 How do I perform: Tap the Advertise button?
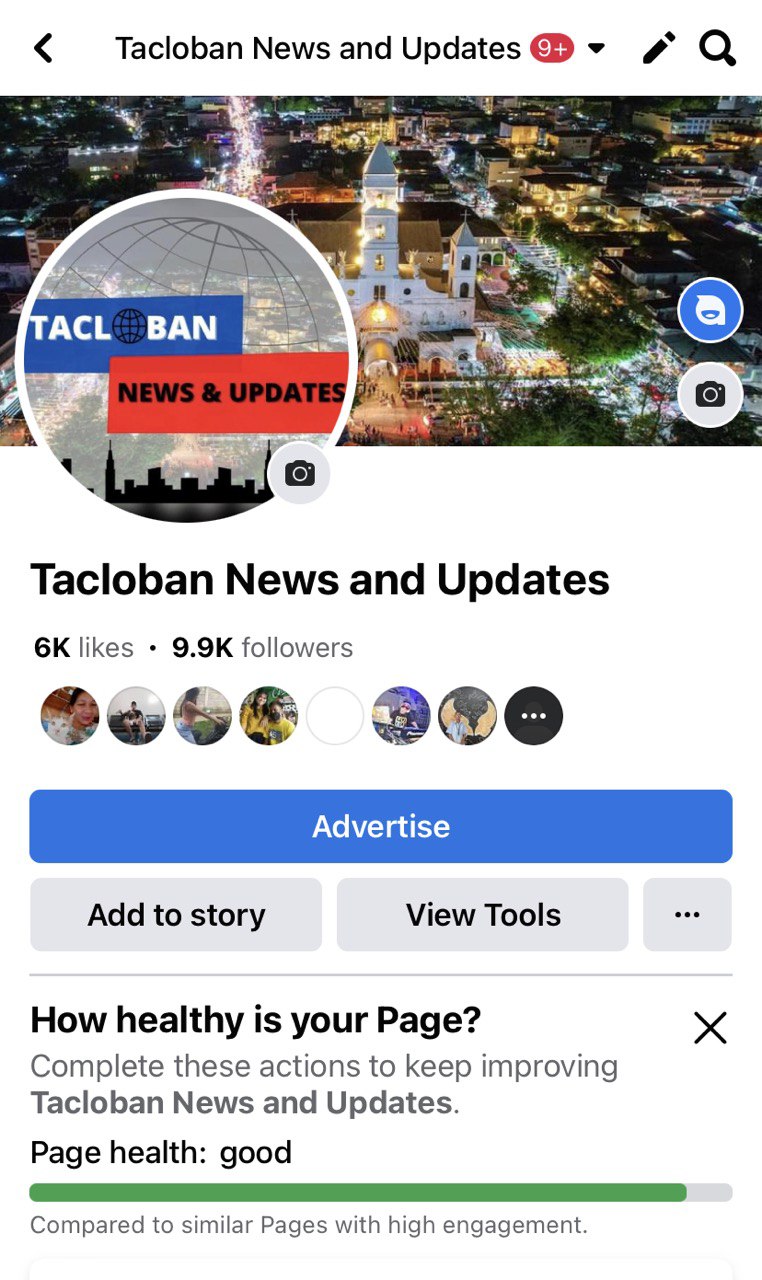pyautogui.click(x=381, y=826)
